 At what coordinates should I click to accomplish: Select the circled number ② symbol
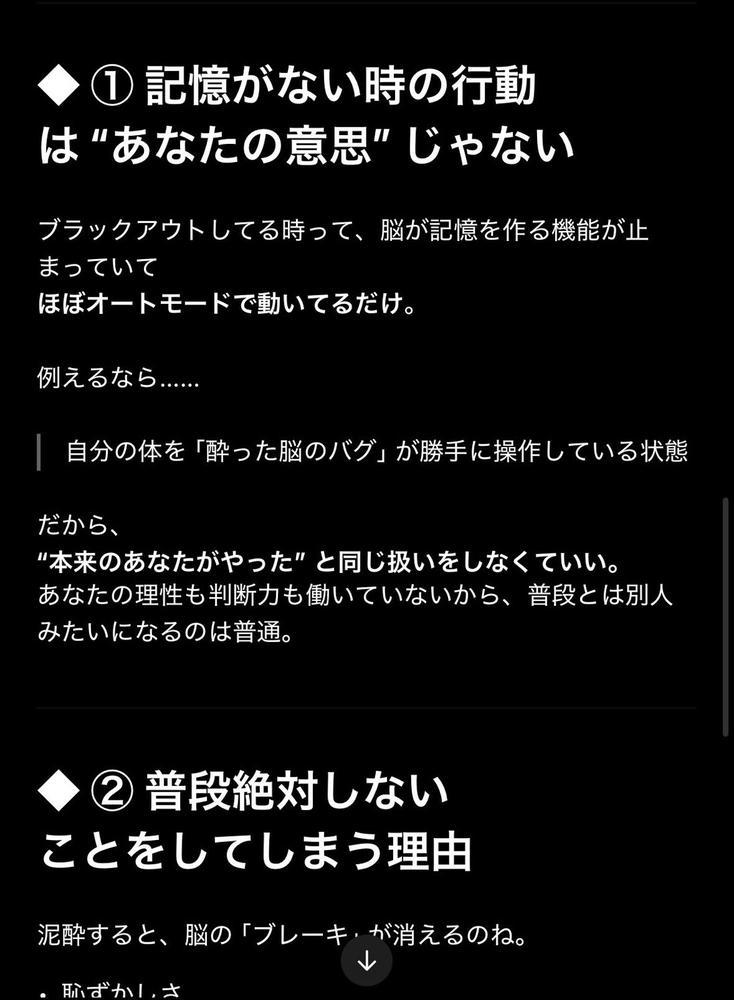click(110, 788)
